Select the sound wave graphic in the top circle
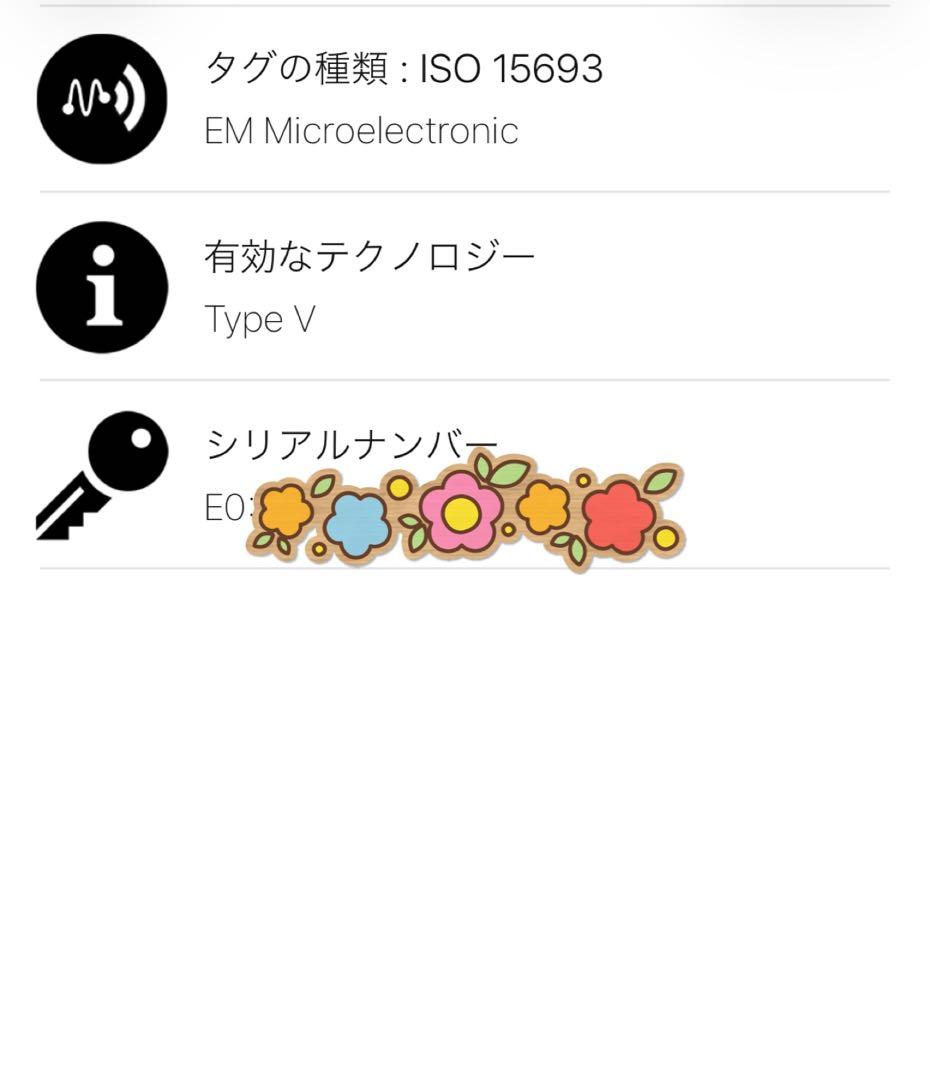This screenshot has height=1080, width=930. tap(100, 97)
